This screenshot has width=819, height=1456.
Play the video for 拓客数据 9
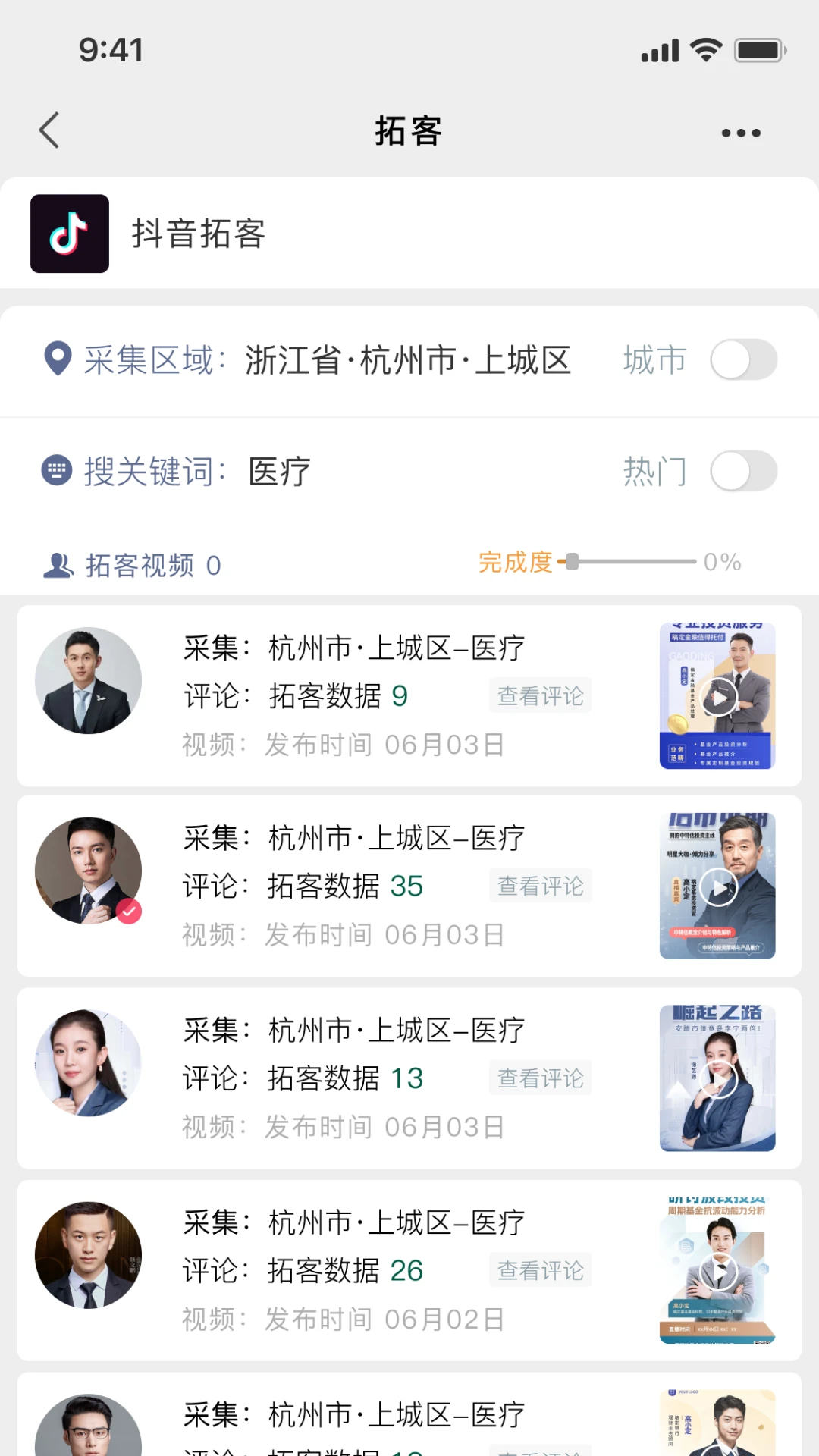pyautogui.click(x=717, y=696)
